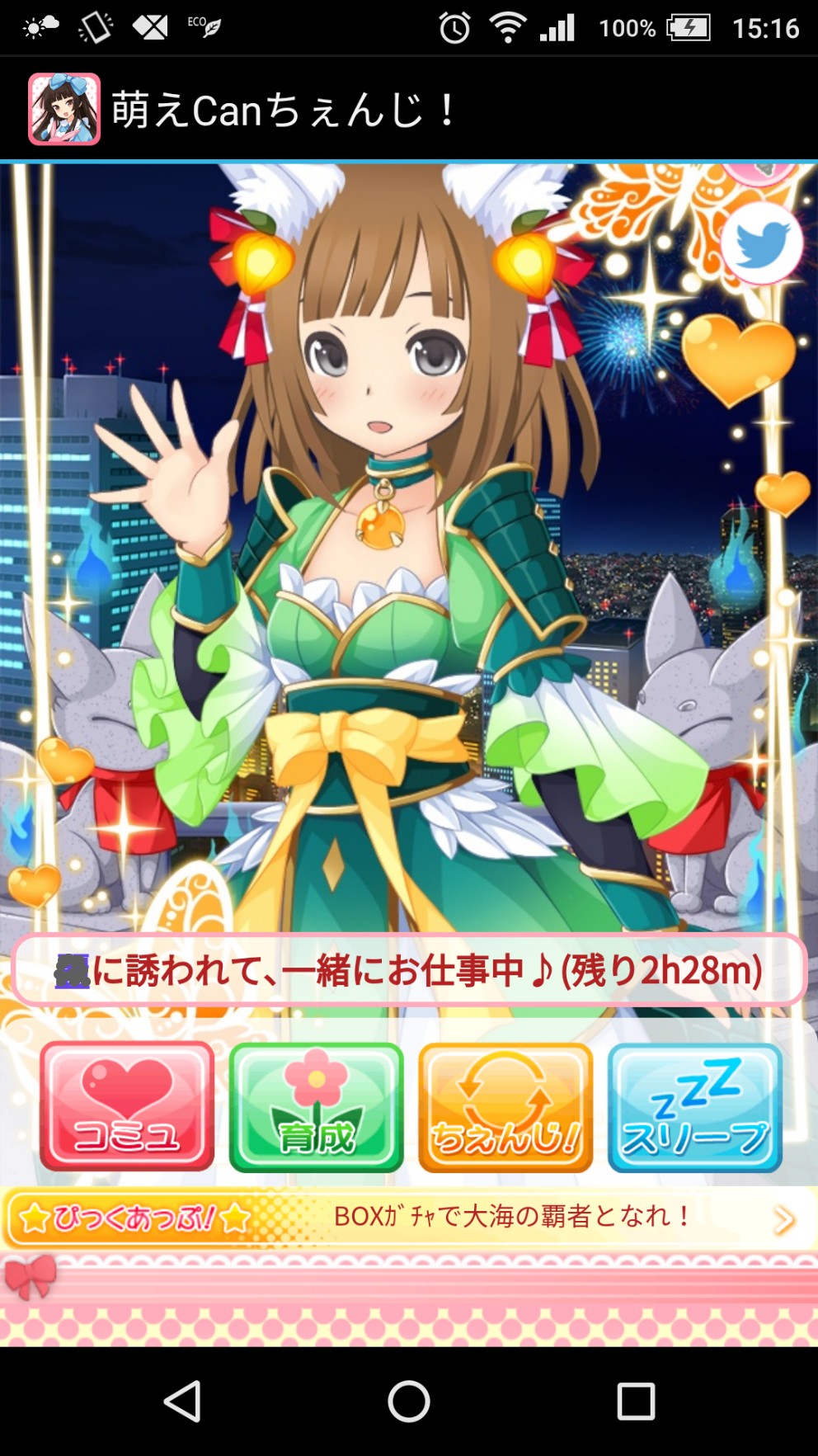Share via the Twitter bird icon

click(761, 244)
